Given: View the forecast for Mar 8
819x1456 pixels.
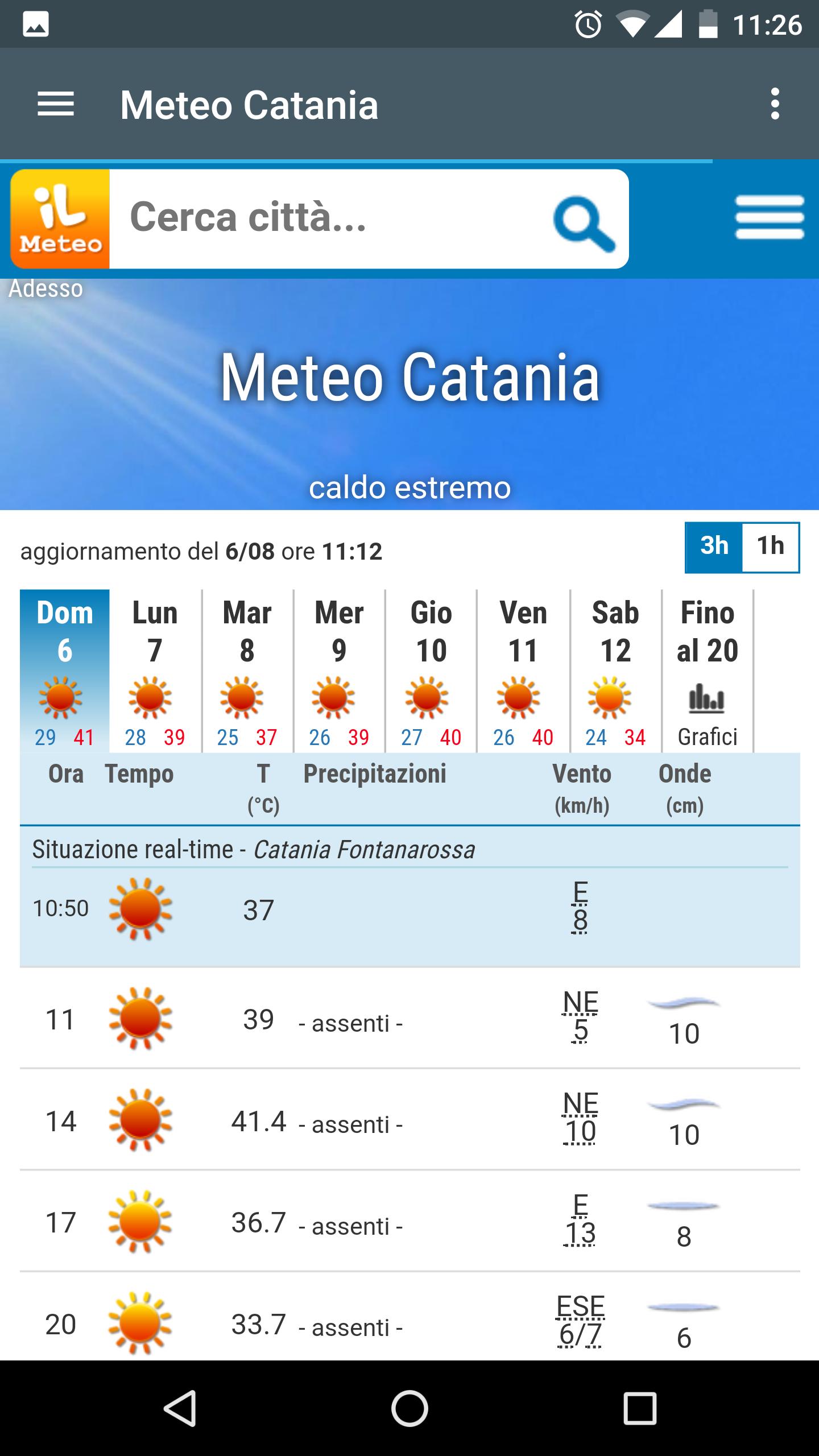Looking at the screenshot, I should tap(247, 671).
